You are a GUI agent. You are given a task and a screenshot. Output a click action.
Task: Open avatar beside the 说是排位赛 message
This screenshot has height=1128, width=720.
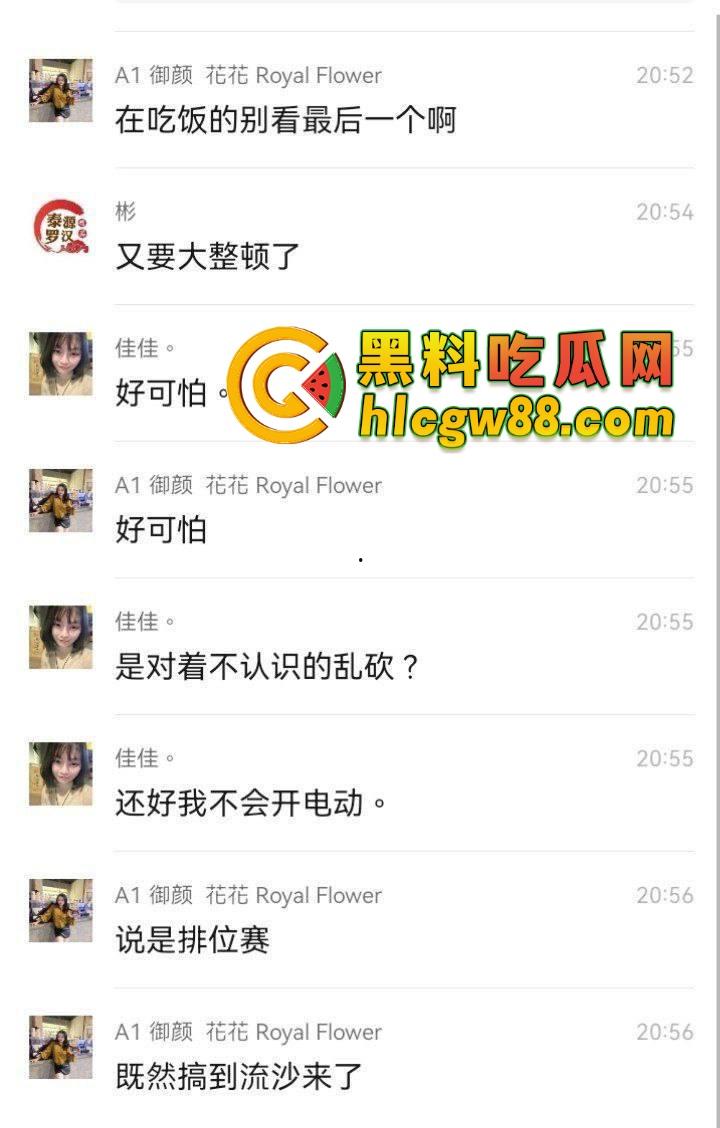click(x=59, y=912)
